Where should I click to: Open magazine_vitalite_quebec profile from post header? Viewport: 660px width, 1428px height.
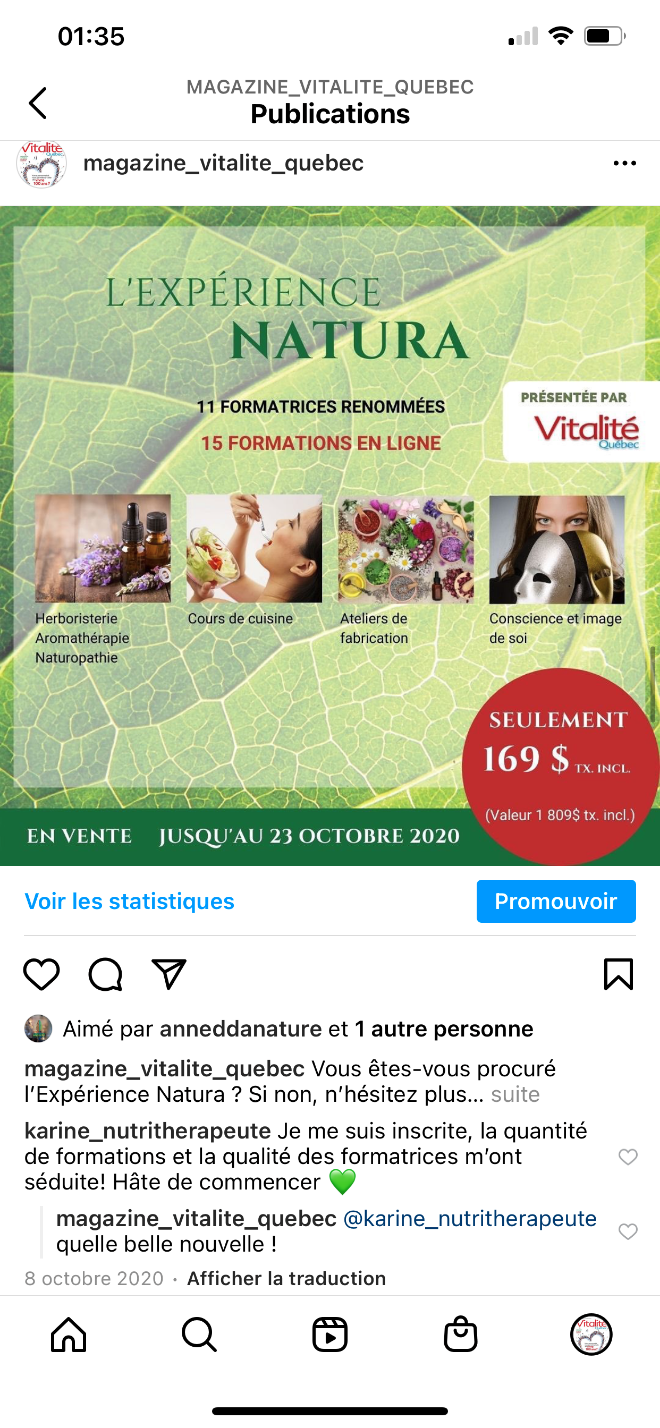[223, 164]
